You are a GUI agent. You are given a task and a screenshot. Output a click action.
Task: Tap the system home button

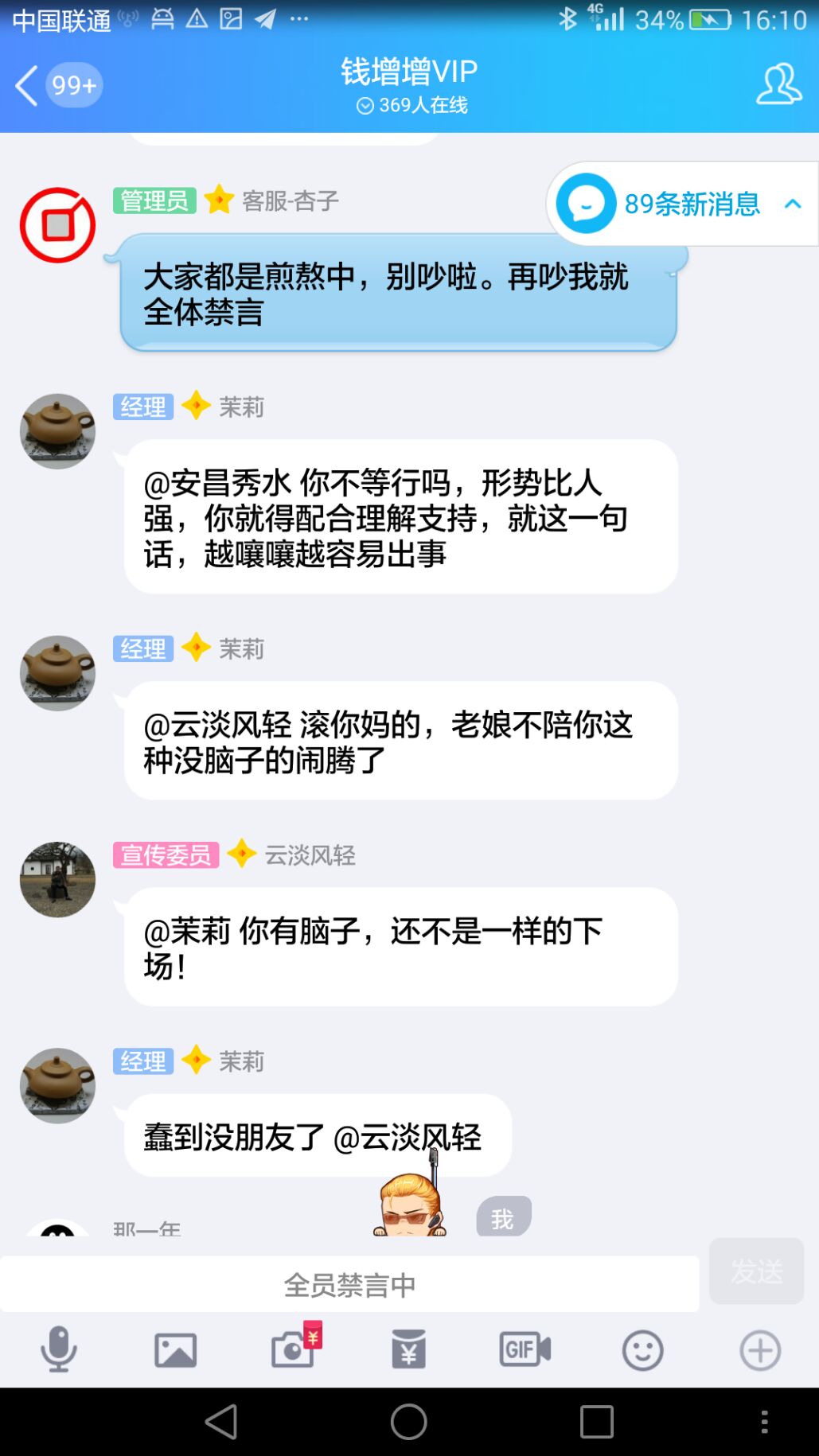tap(409, 1422)
